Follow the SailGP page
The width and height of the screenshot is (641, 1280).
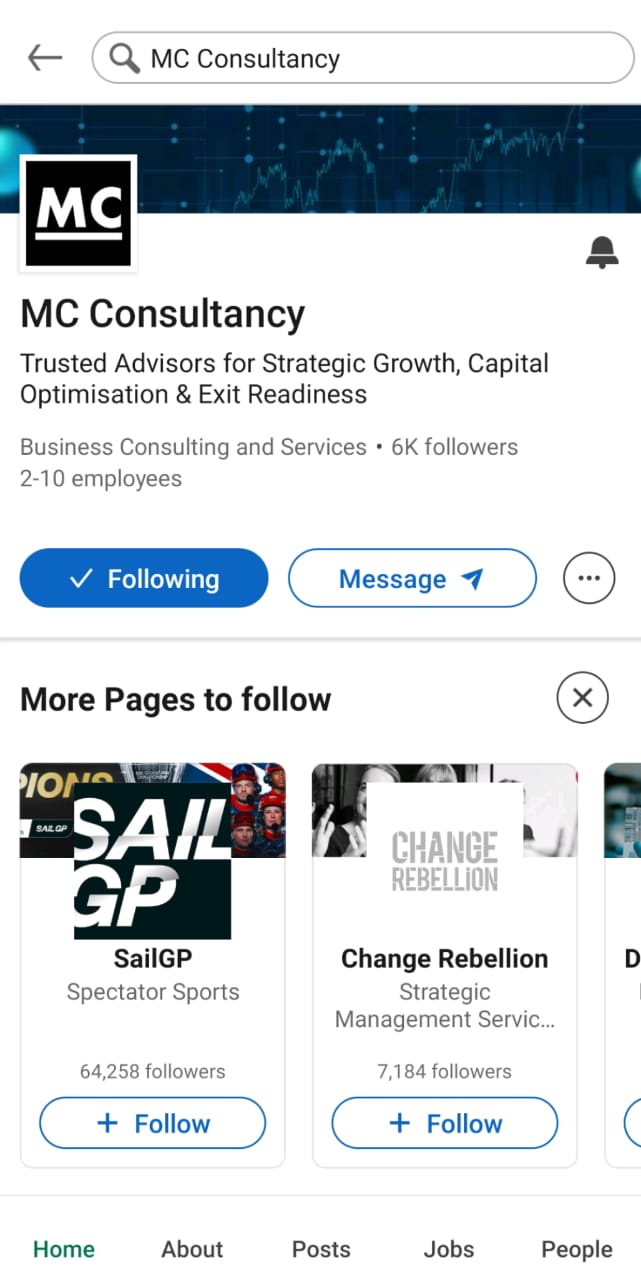pyautogui.click(x=153, y=1123)
